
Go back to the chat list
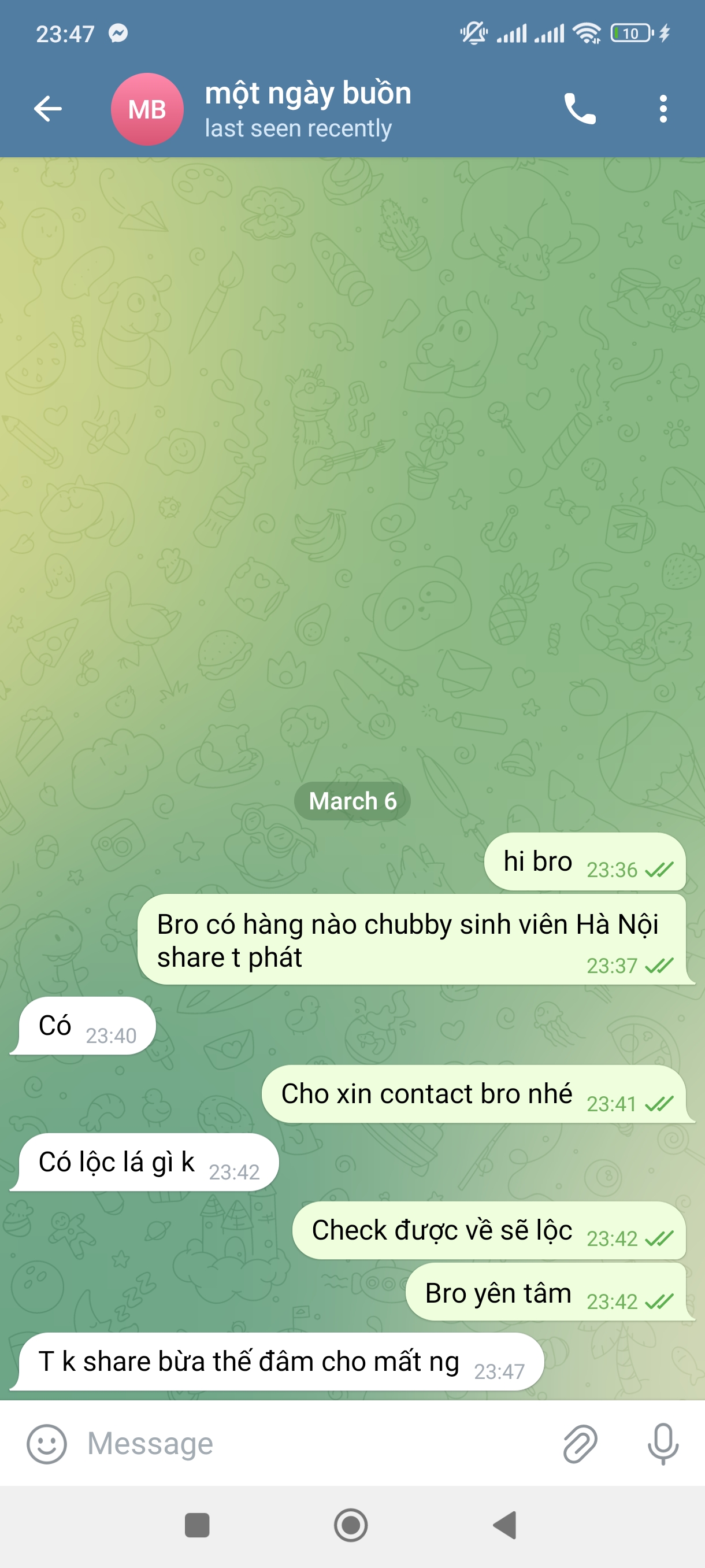pos(47,109)
